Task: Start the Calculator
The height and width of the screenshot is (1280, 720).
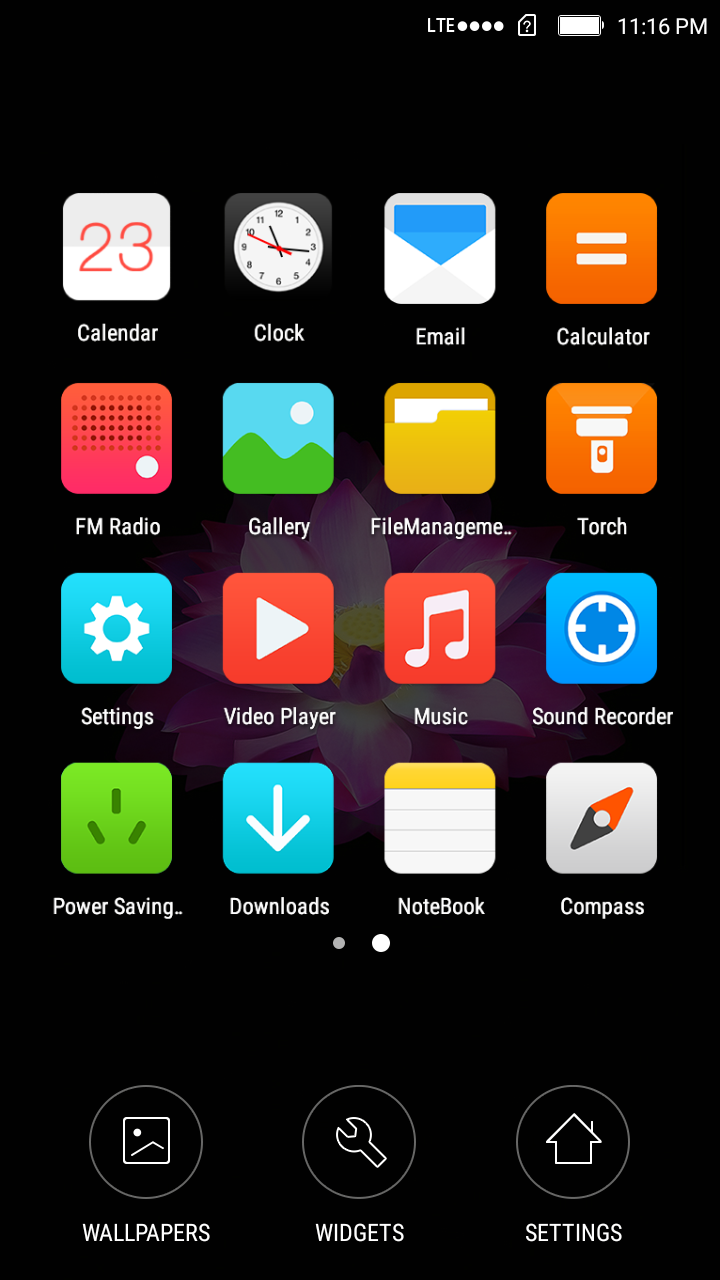Action: pos(601,248)
